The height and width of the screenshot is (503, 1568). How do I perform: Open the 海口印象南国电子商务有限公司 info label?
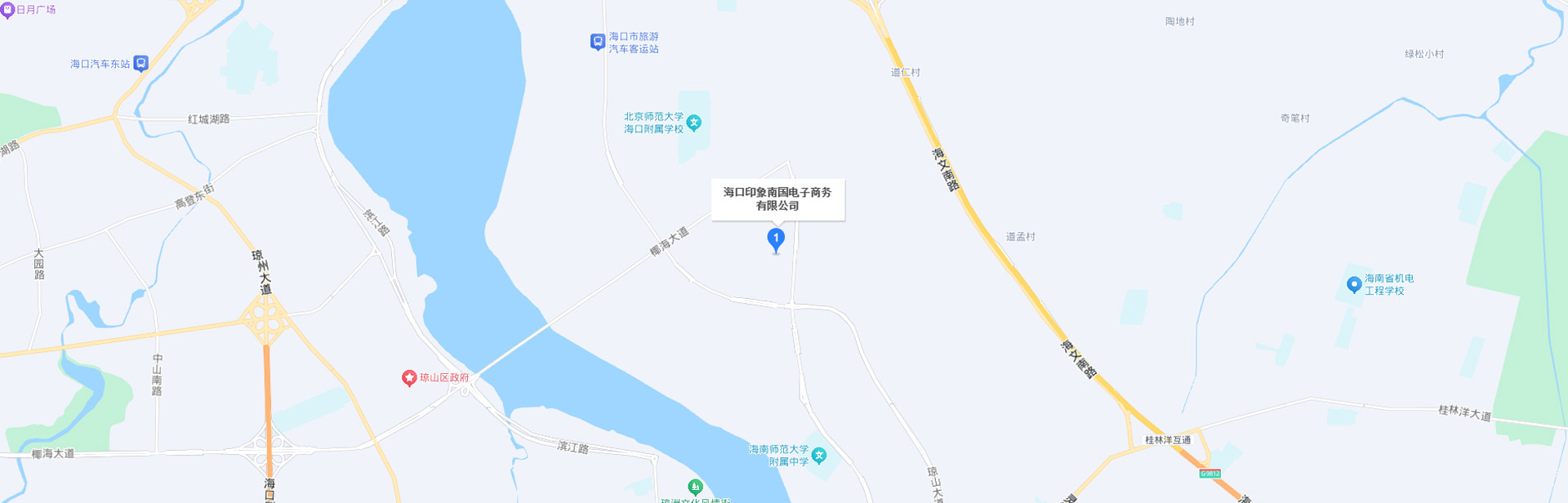777,199
